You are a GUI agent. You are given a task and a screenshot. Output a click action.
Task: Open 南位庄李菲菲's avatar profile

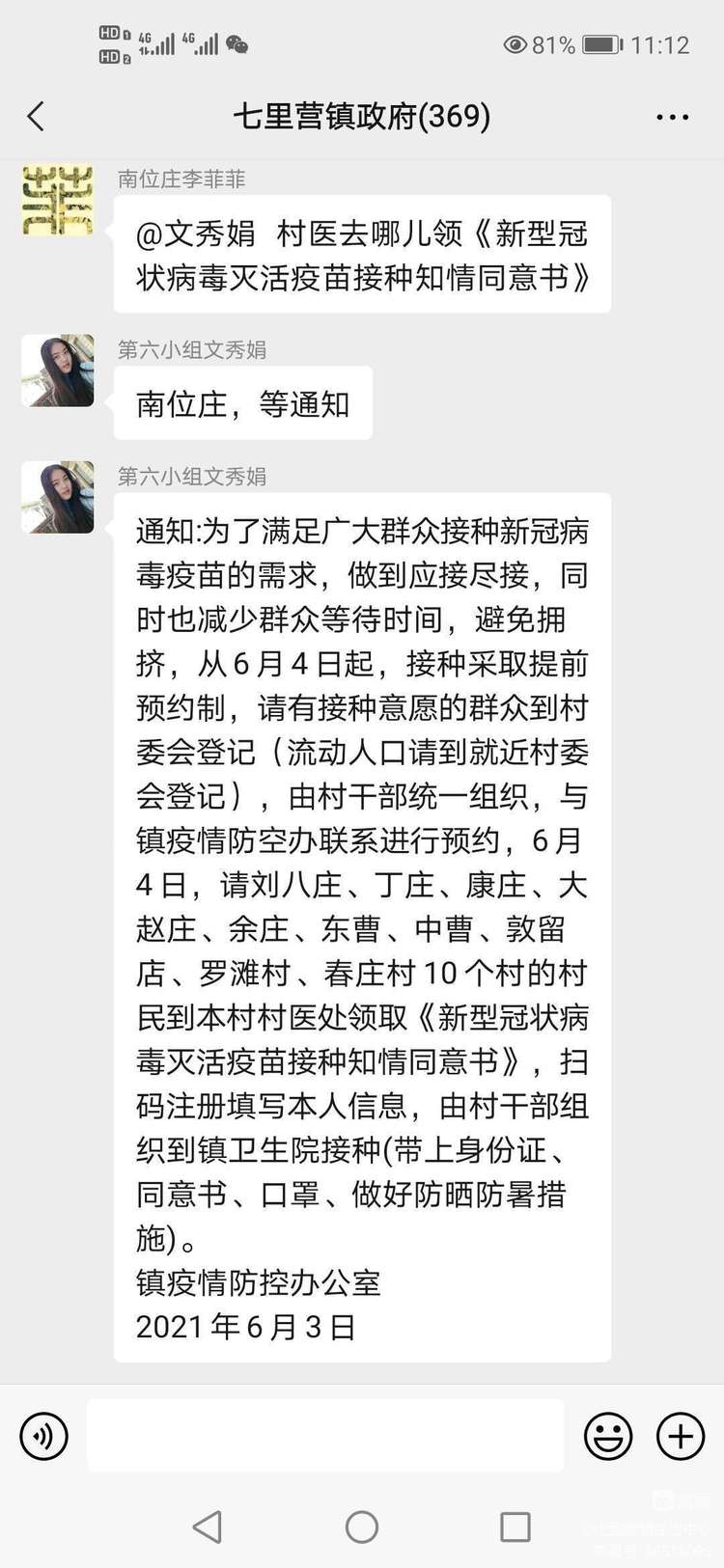pos(58,200)
